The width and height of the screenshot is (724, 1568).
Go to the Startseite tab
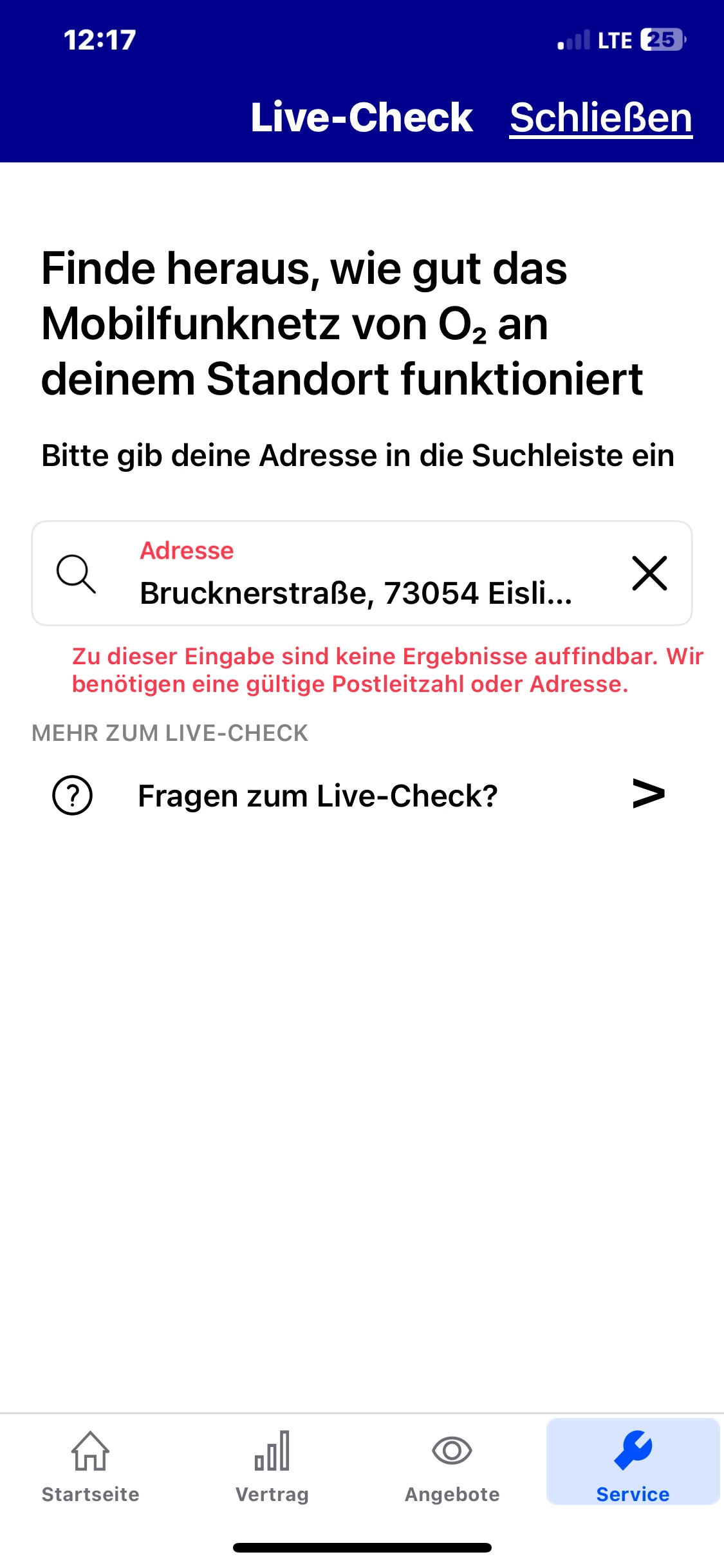(x=91, y=1462)
